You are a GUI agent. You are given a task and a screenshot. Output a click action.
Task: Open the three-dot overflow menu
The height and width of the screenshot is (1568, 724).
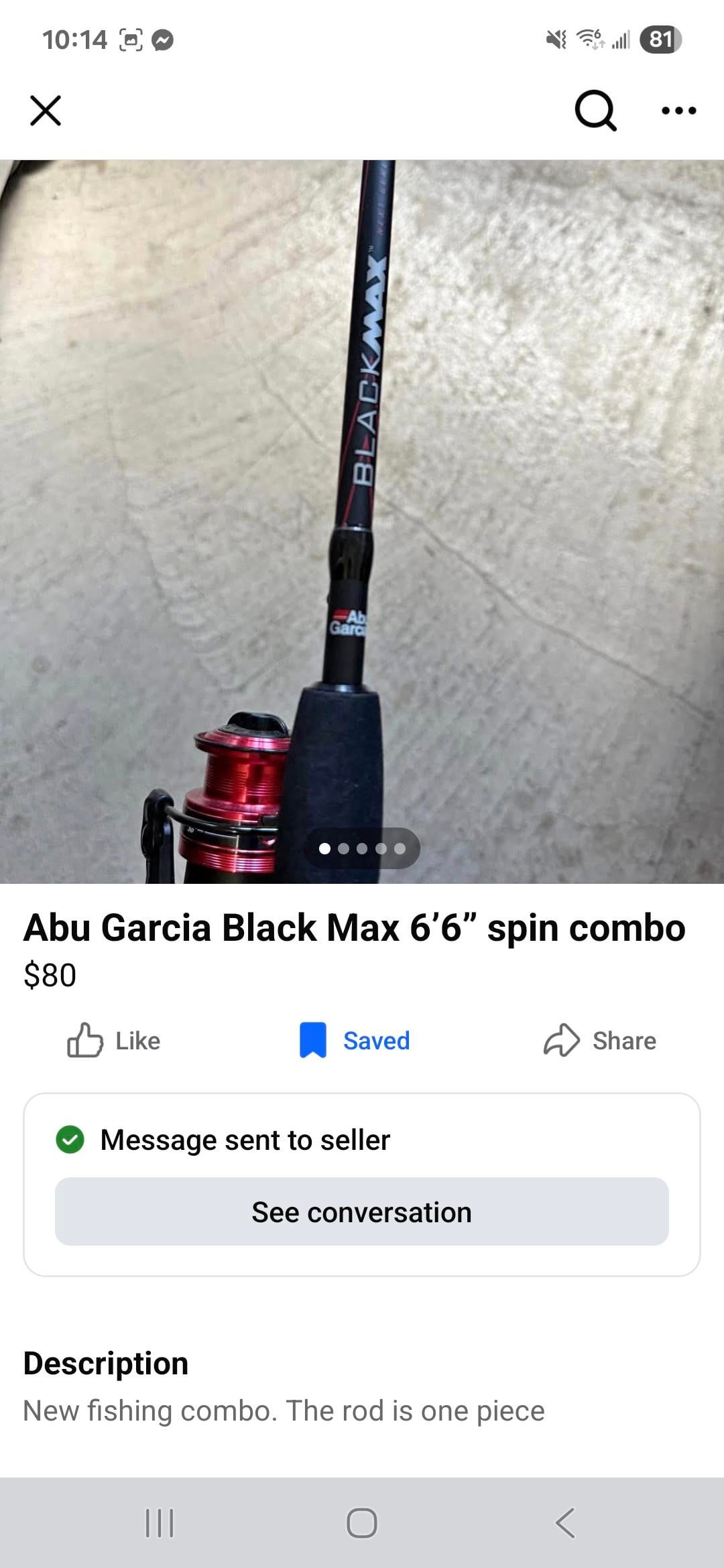click(678, 111)
